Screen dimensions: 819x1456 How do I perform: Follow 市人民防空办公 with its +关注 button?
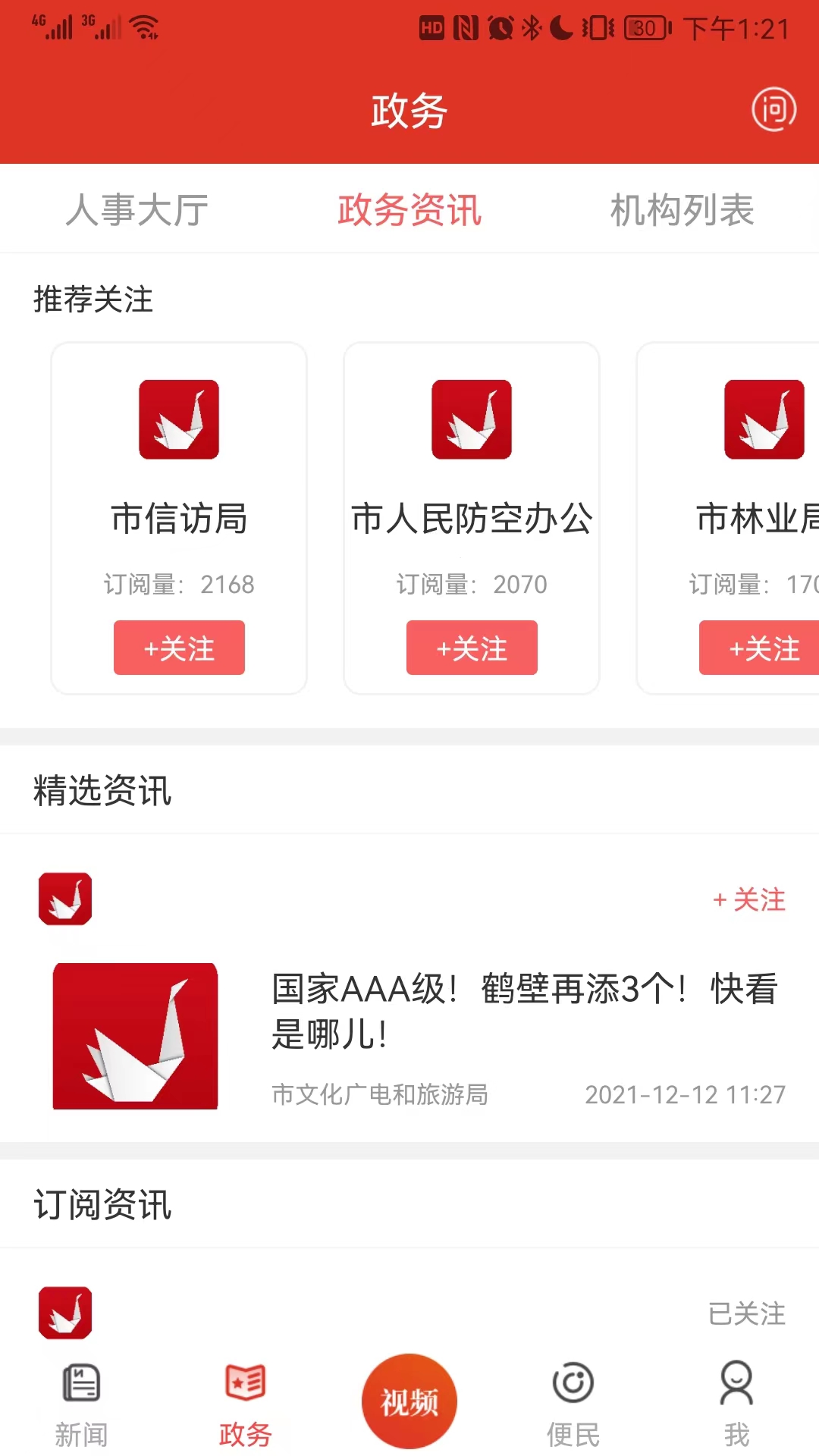(471, 648)
